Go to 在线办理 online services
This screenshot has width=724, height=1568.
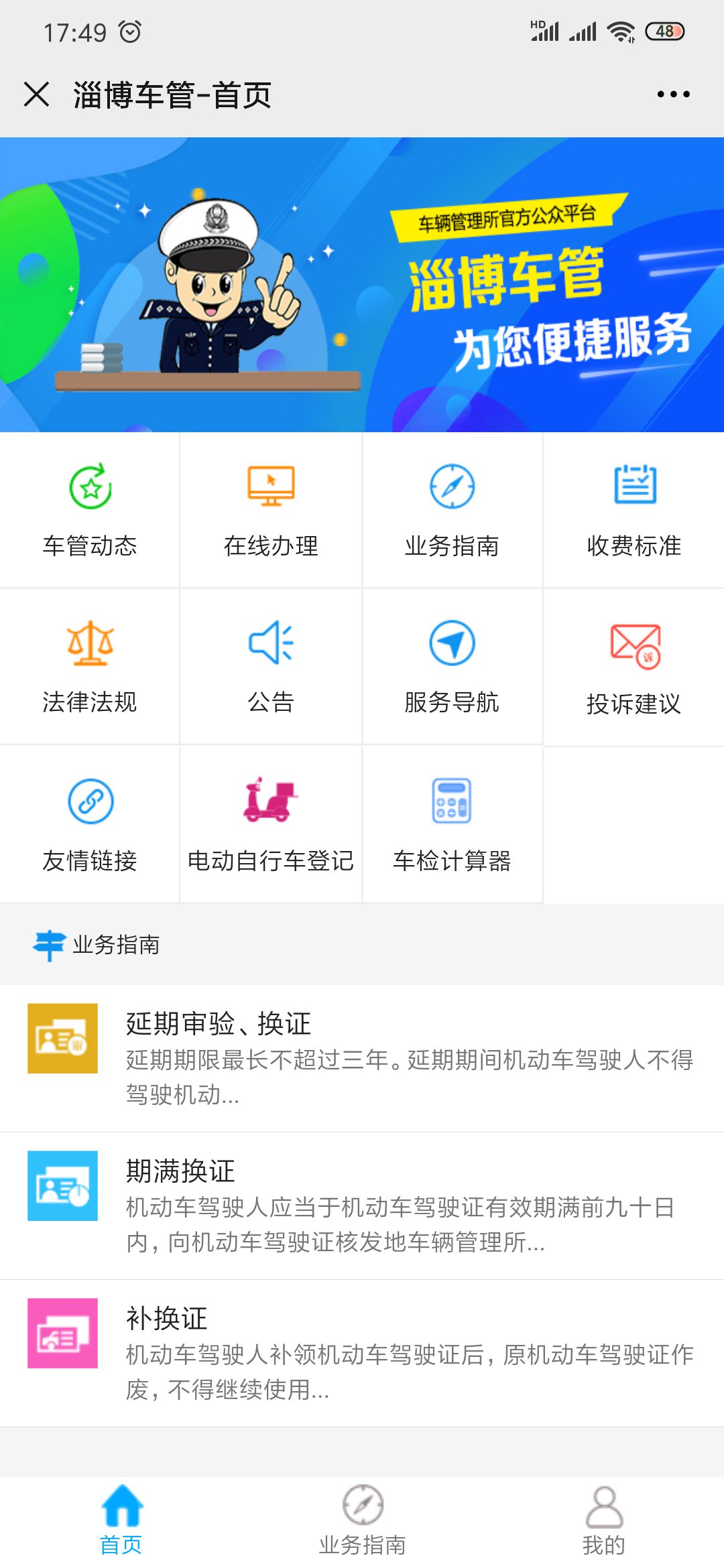[x=271, y=511]
